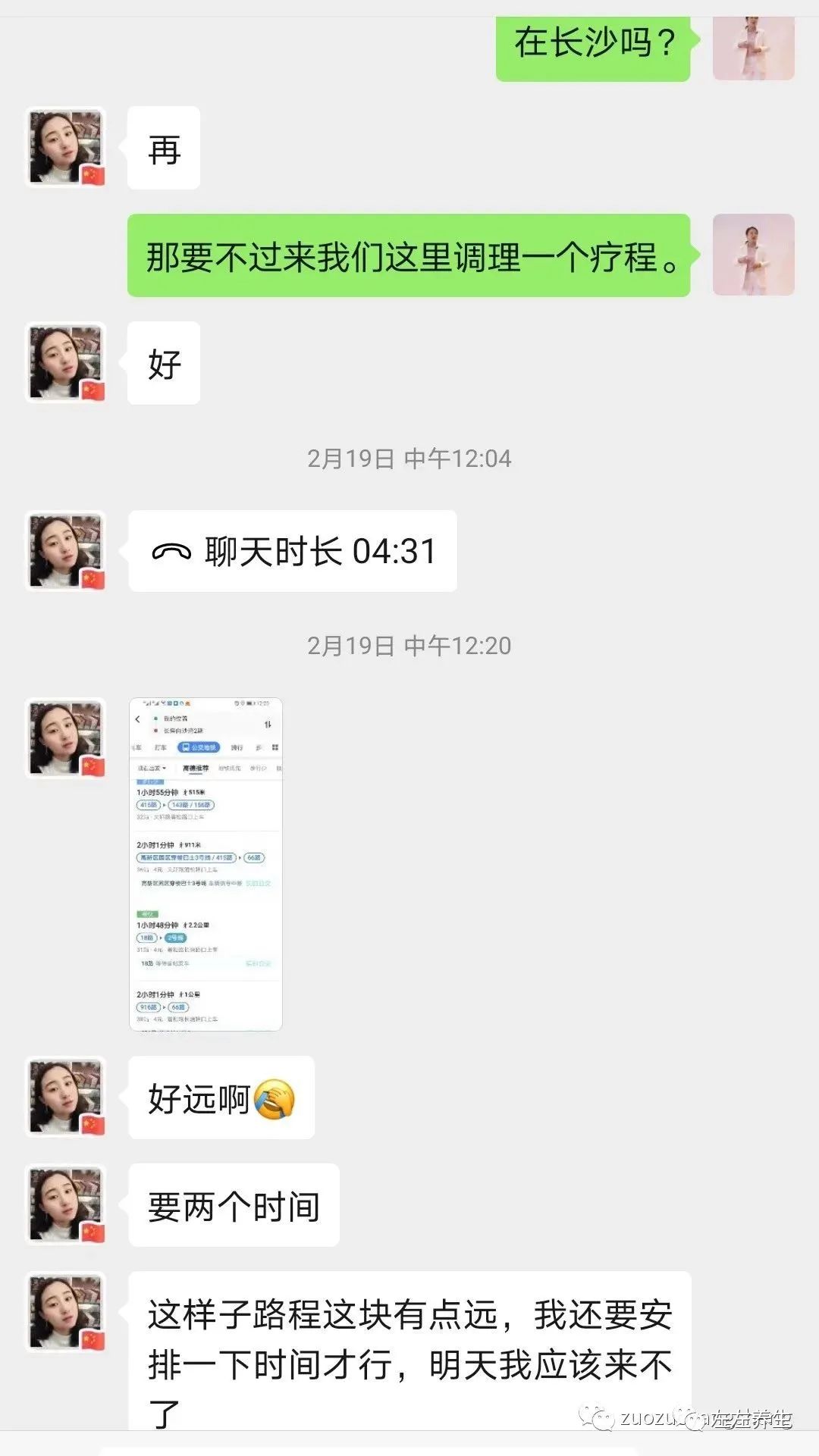Screen dimensions: 819x1456
Task: Click the contact's avatar beside the 好 message
Action: click(64, 362)
